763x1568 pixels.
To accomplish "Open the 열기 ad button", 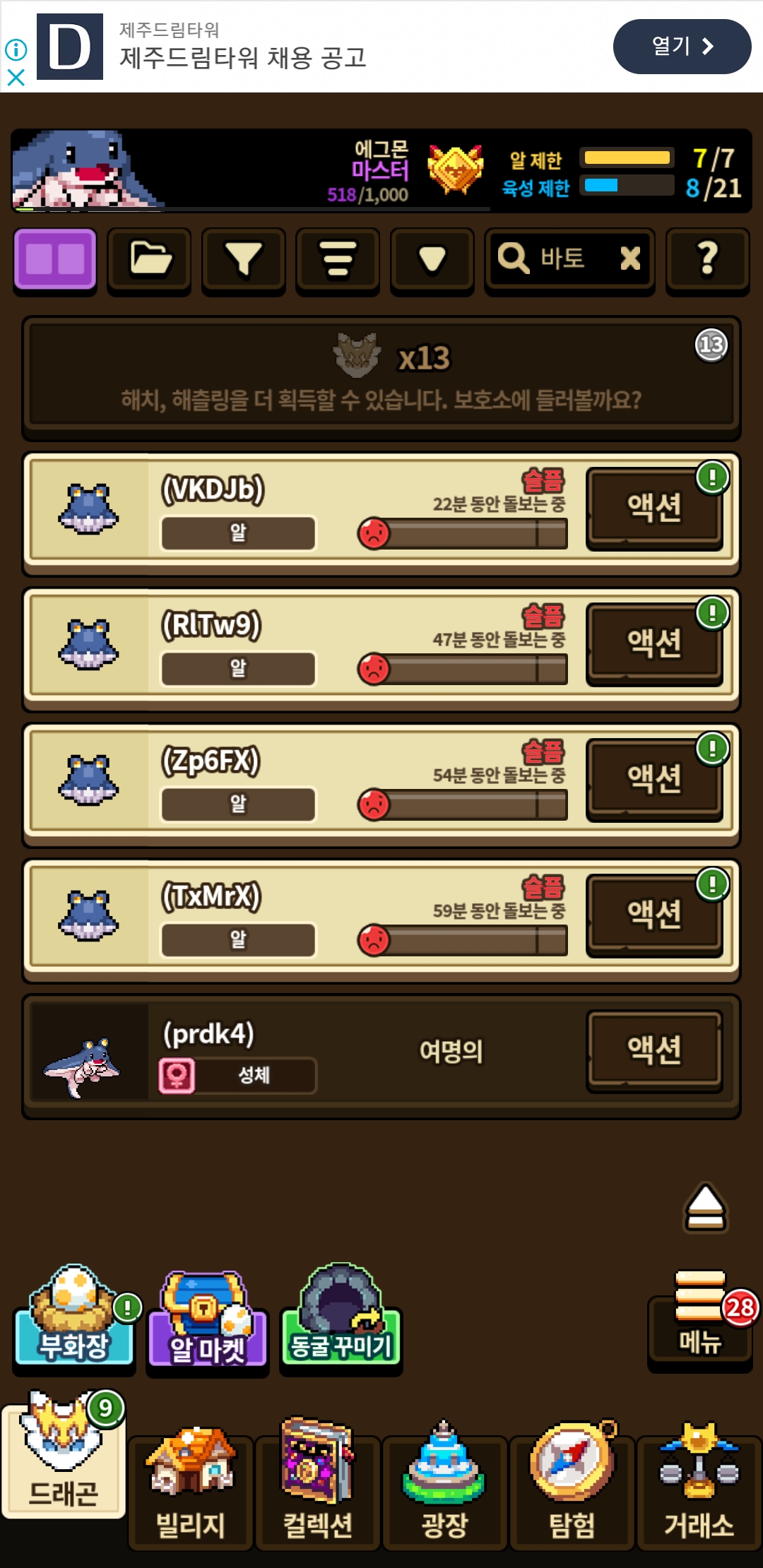I will [681, 47].
